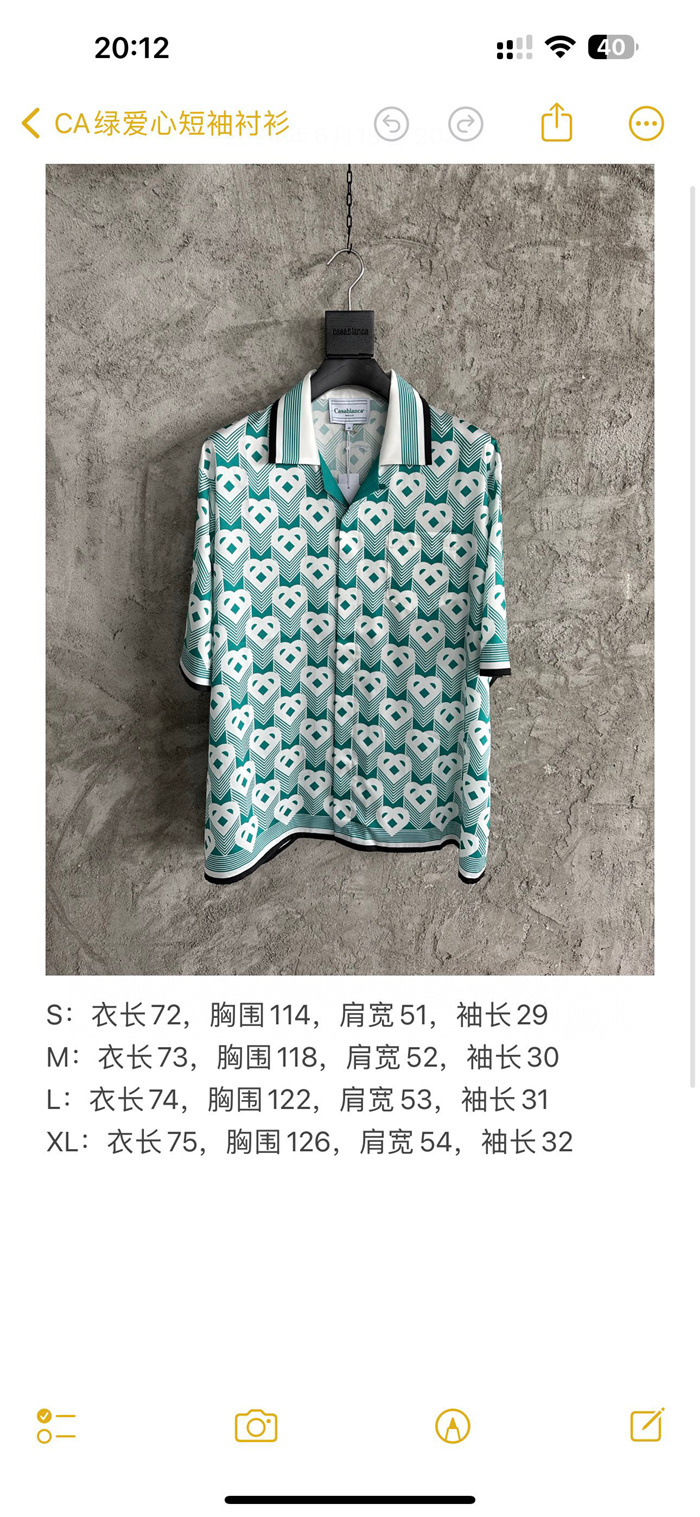The image size is (700, 1517).
Task: Open the green heart shirt photo
Action: click(350, 569)
